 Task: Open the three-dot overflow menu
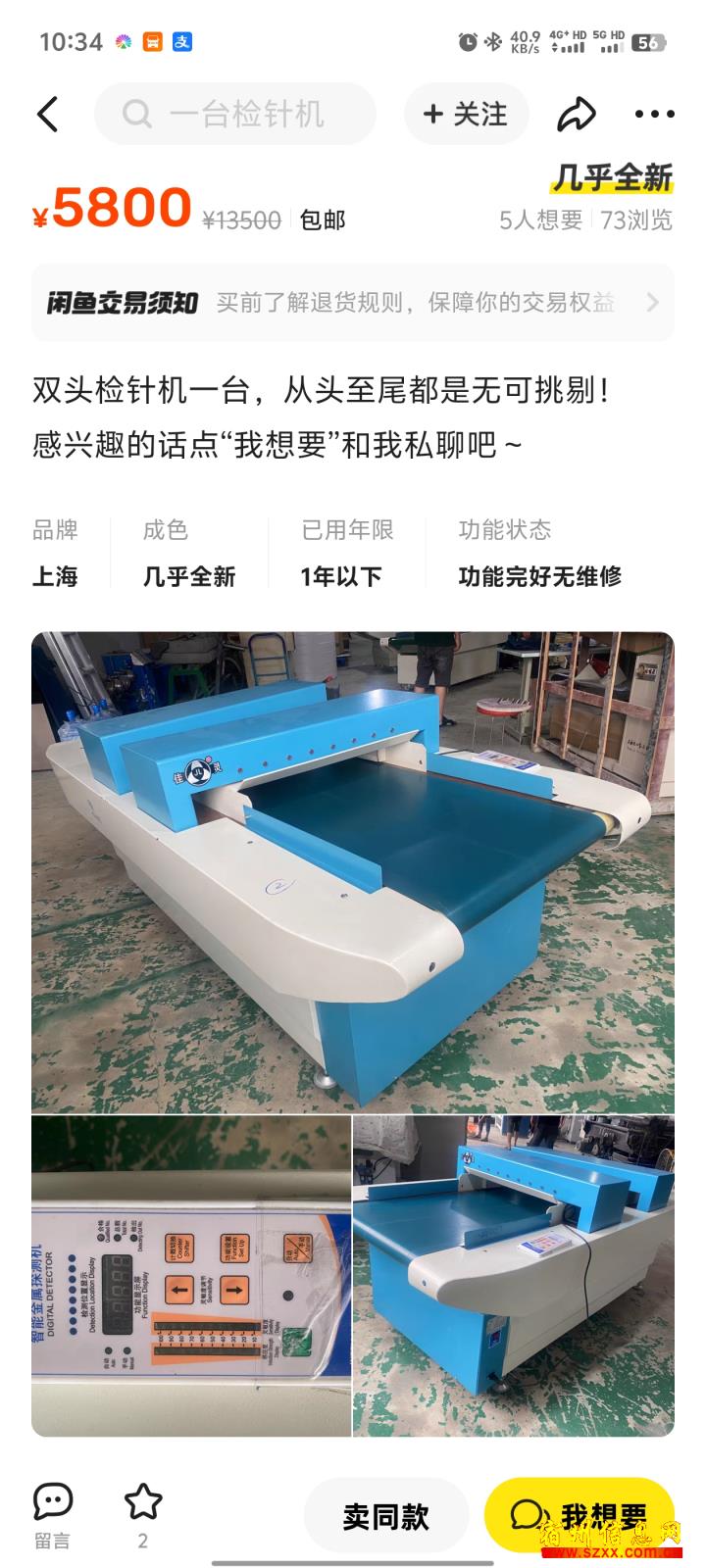coord(654,115)
